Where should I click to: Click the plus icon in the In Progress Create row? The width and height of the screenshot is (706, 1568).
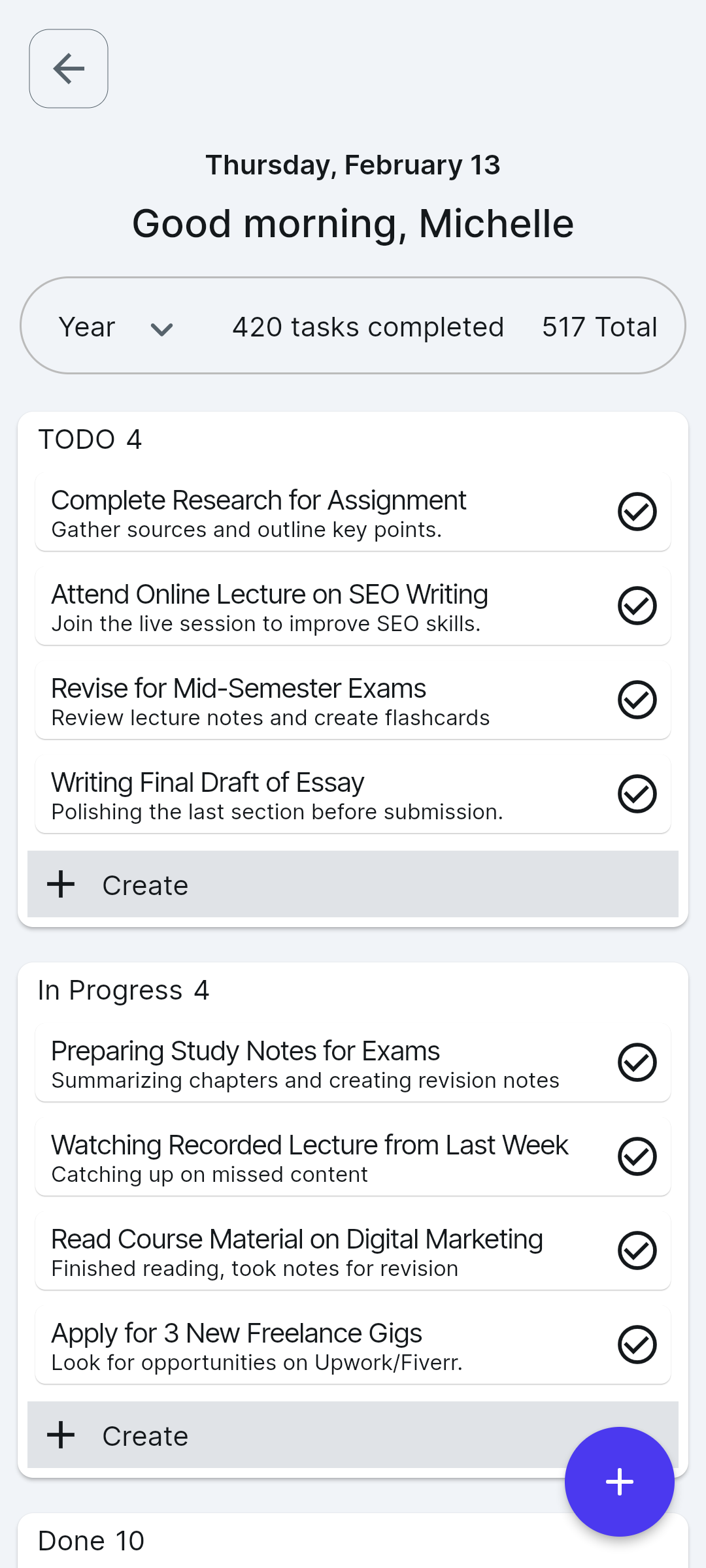point(61,1435)
